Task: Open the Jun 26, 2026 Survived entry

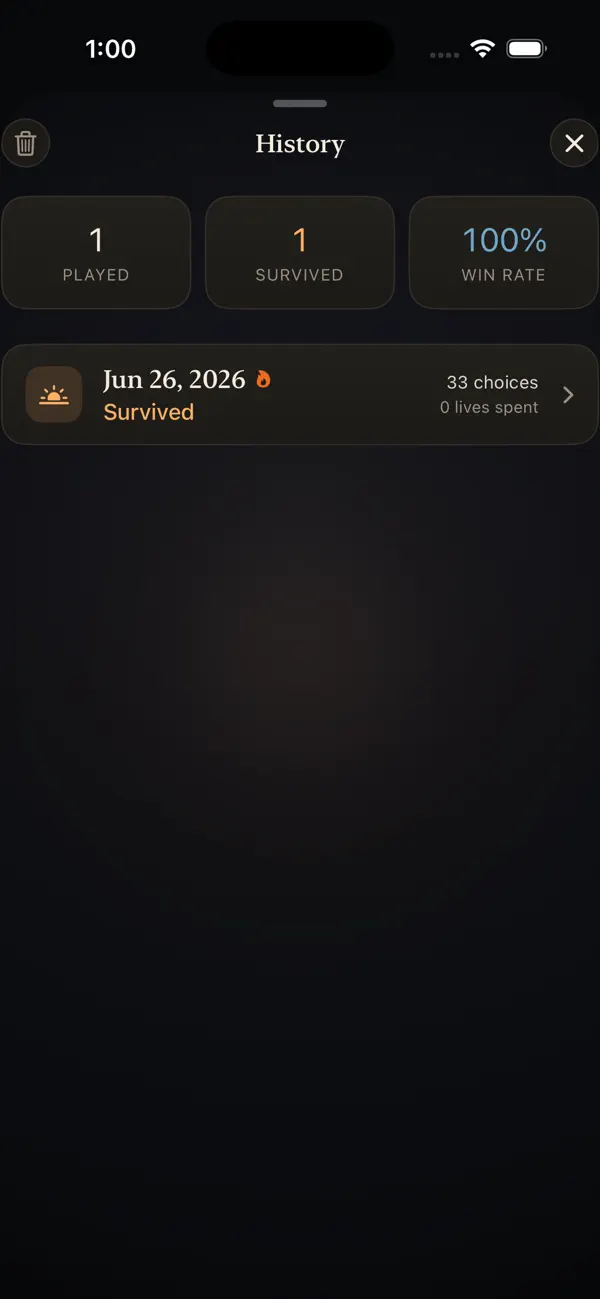Action: (x=300, y=394)
